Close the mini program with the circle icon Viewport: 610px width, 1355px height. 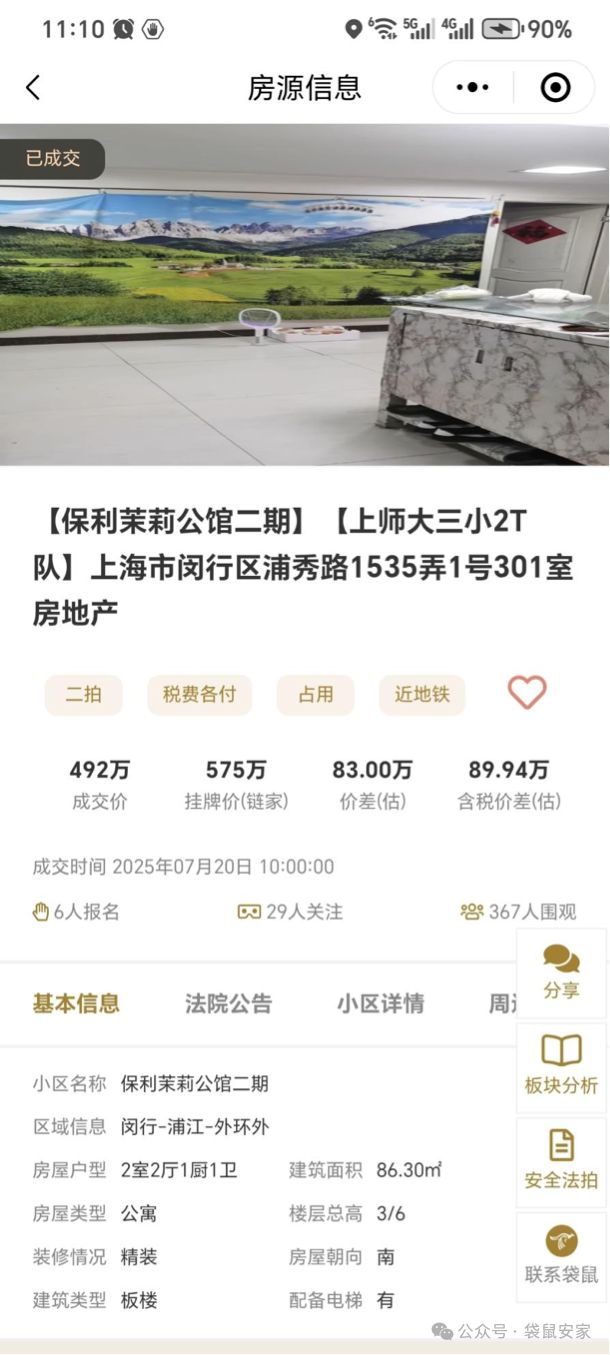pyautogui.click(x=555, y=88)
